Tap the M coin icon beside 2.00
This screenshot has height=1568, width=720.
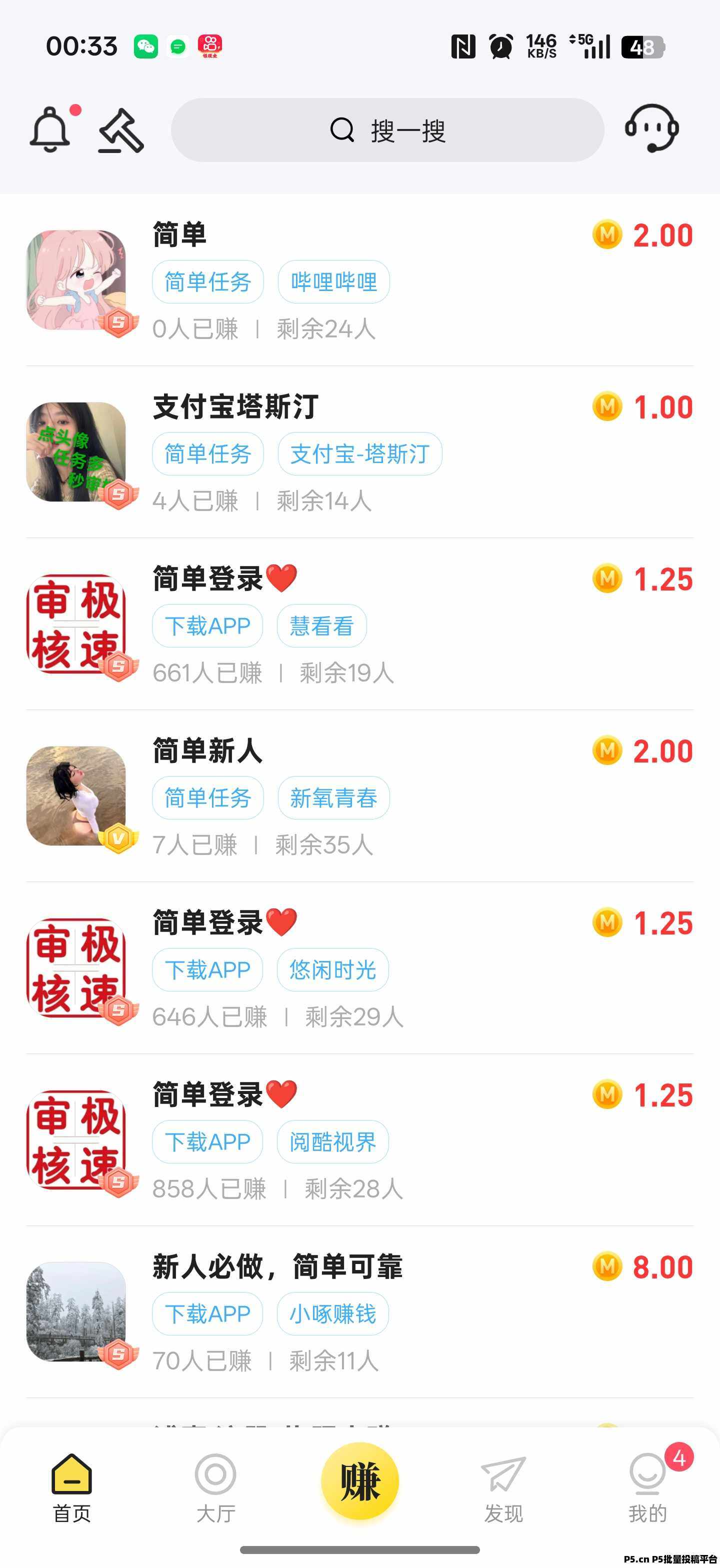click(x=606, y=235)
